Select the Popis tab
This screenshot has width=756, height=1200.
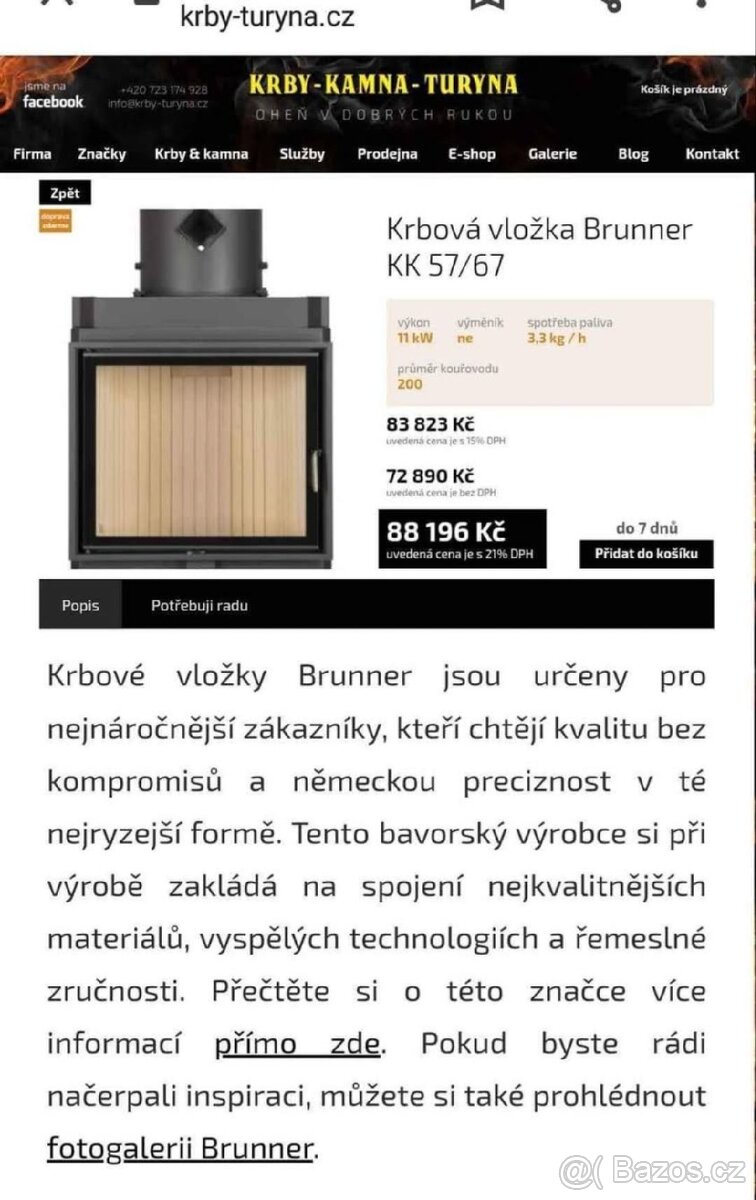tap(80, 605)
